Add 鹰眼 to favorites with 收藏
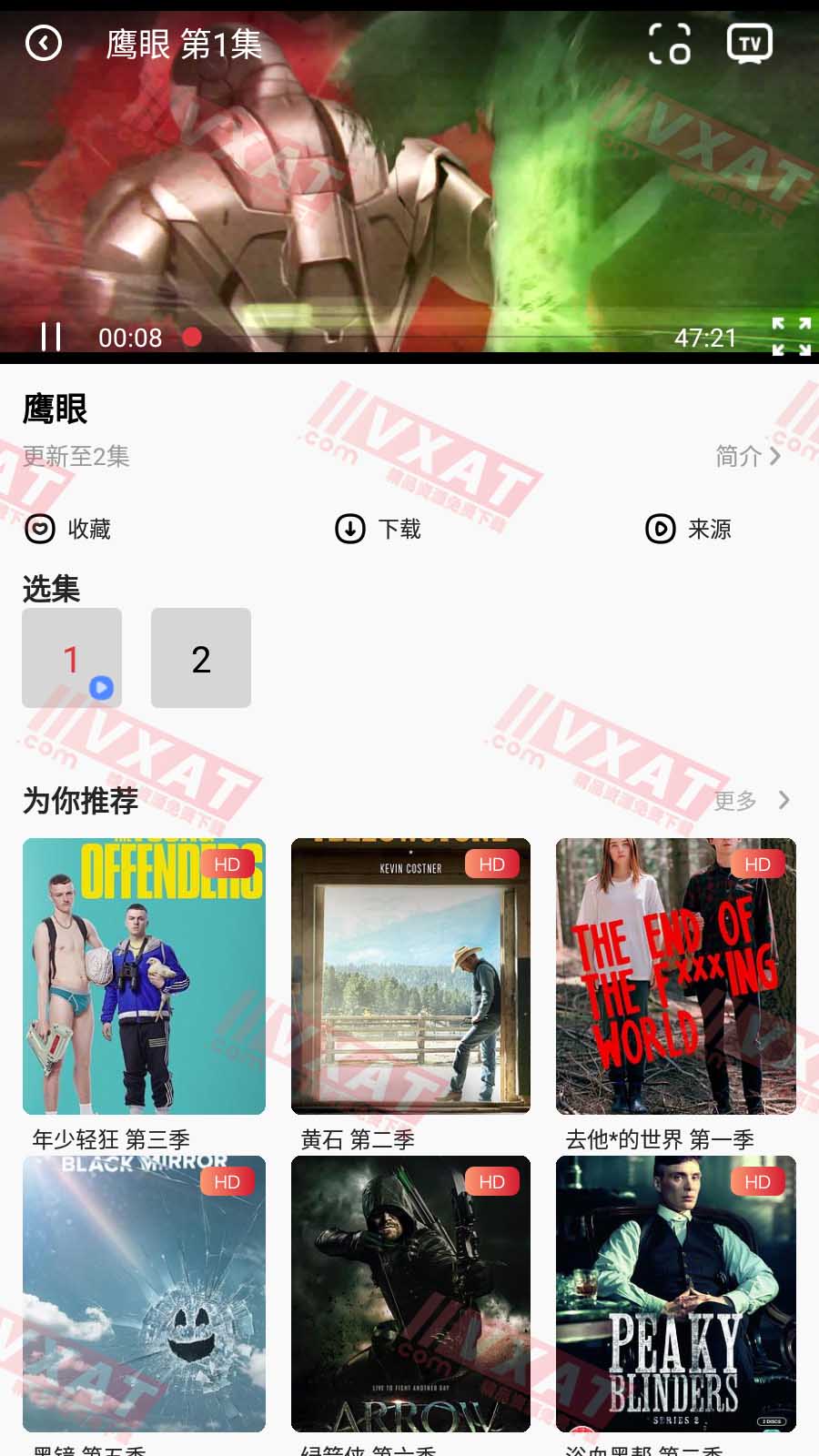Image resolution: width=819 pixels, height=1456 pixels. point(68,529)
